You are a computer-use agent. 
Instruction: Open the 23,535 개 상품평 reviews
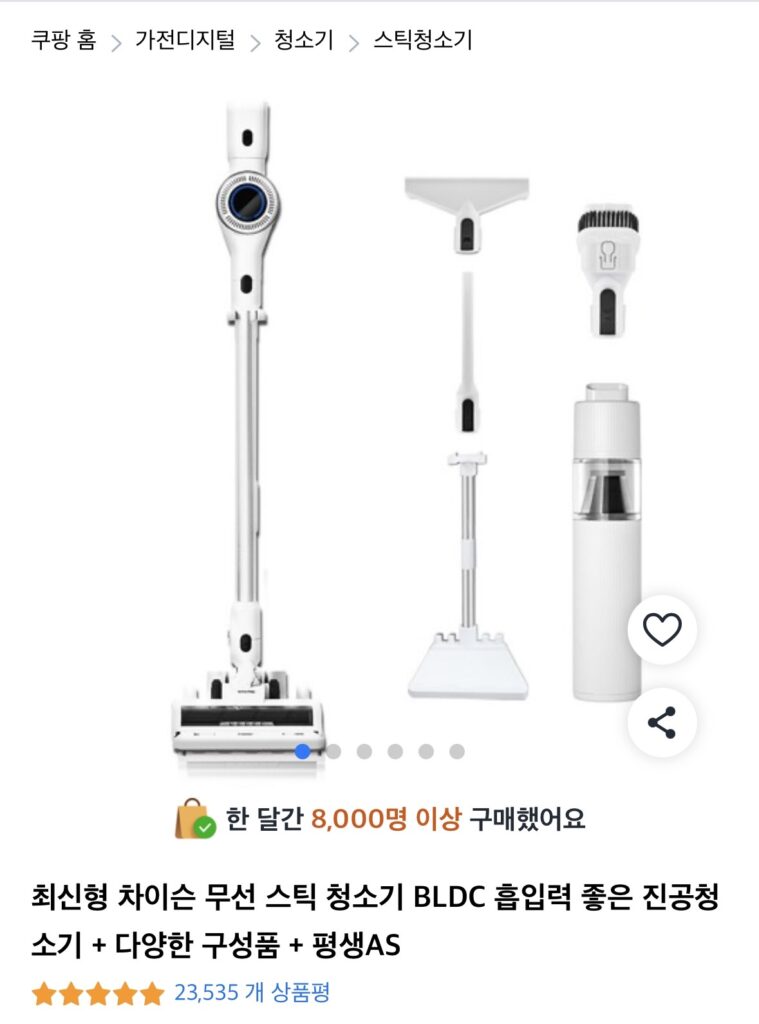coord(252,993)
